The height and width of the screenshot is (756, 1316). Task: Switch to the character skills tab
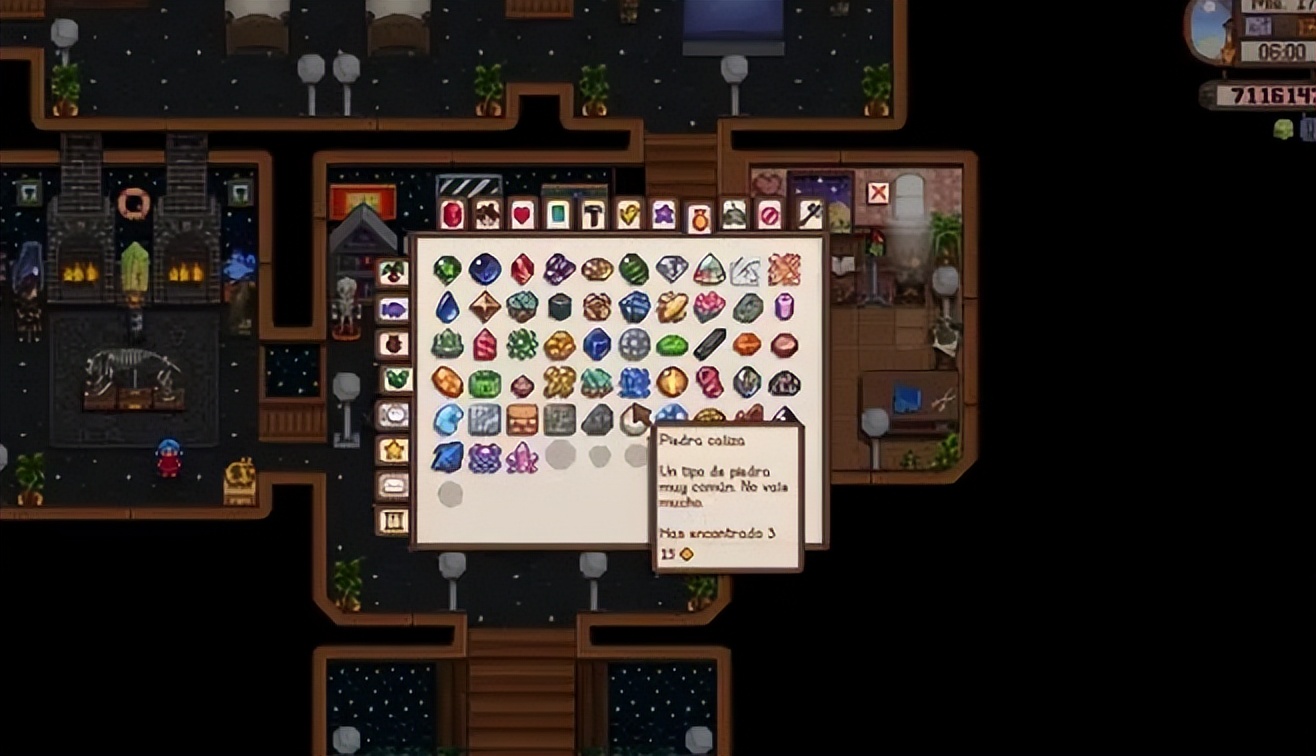(x=487, y=214)
